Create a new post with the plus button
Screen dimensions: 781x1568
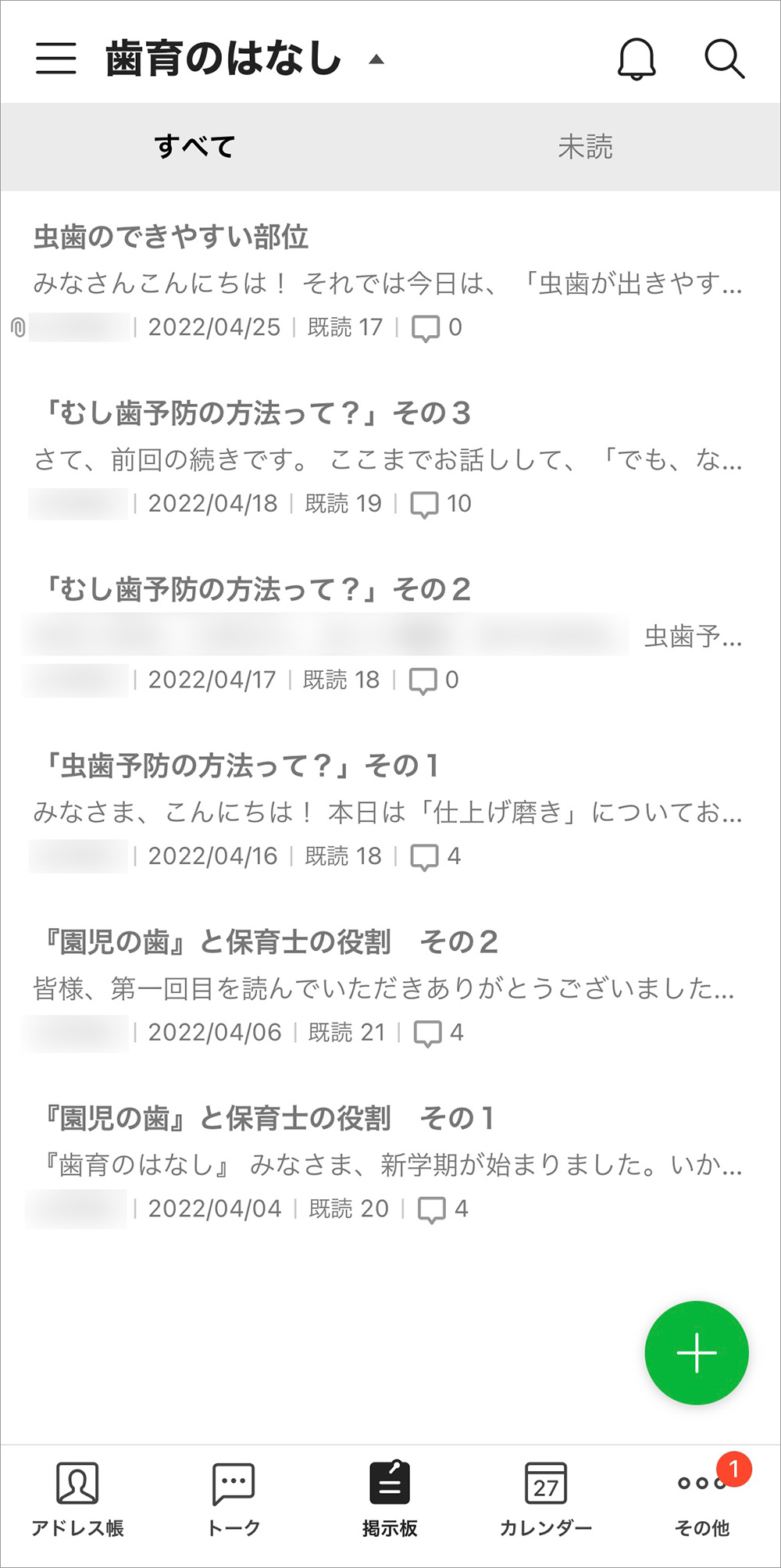(x=697, y=1352)
